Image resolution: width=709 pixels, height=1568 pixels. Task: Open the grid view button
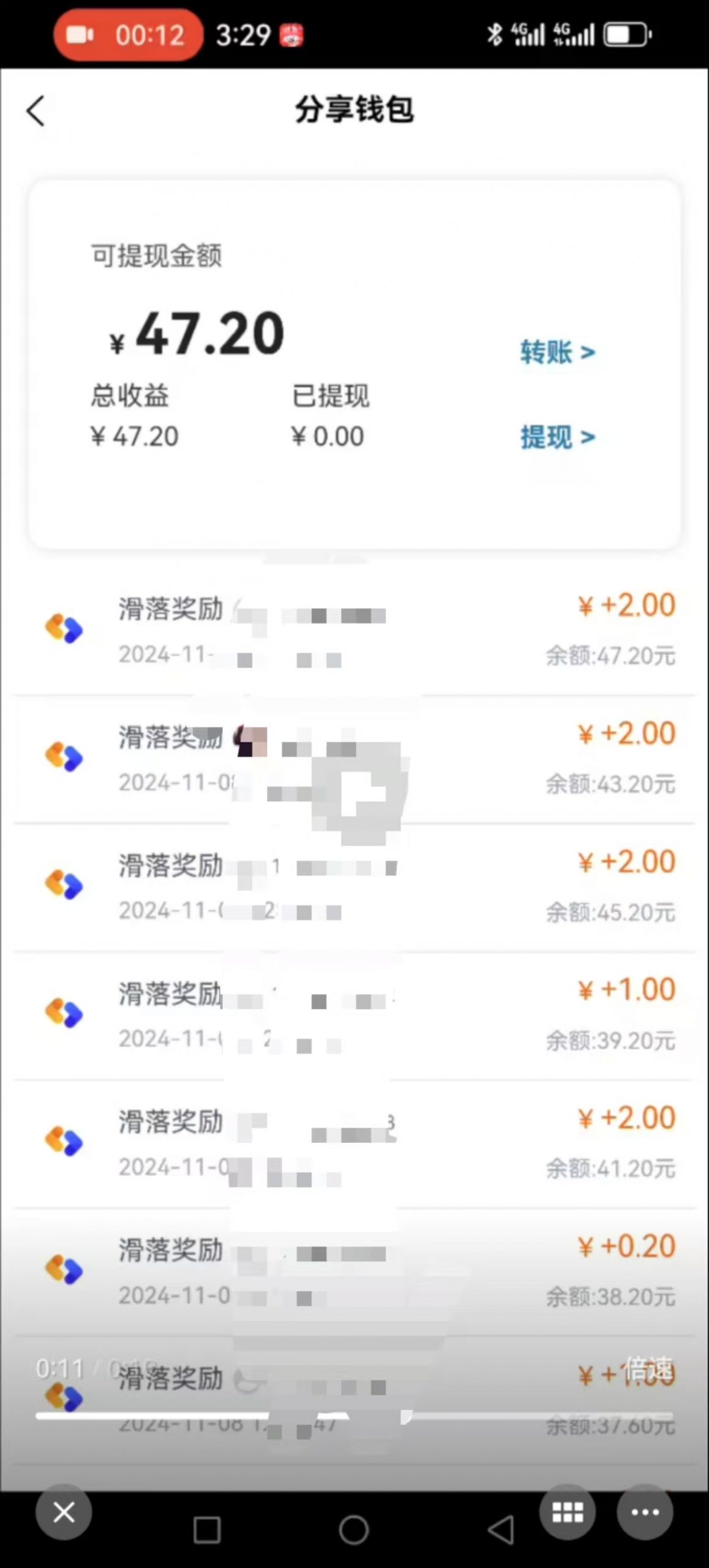coord(568,1512)
